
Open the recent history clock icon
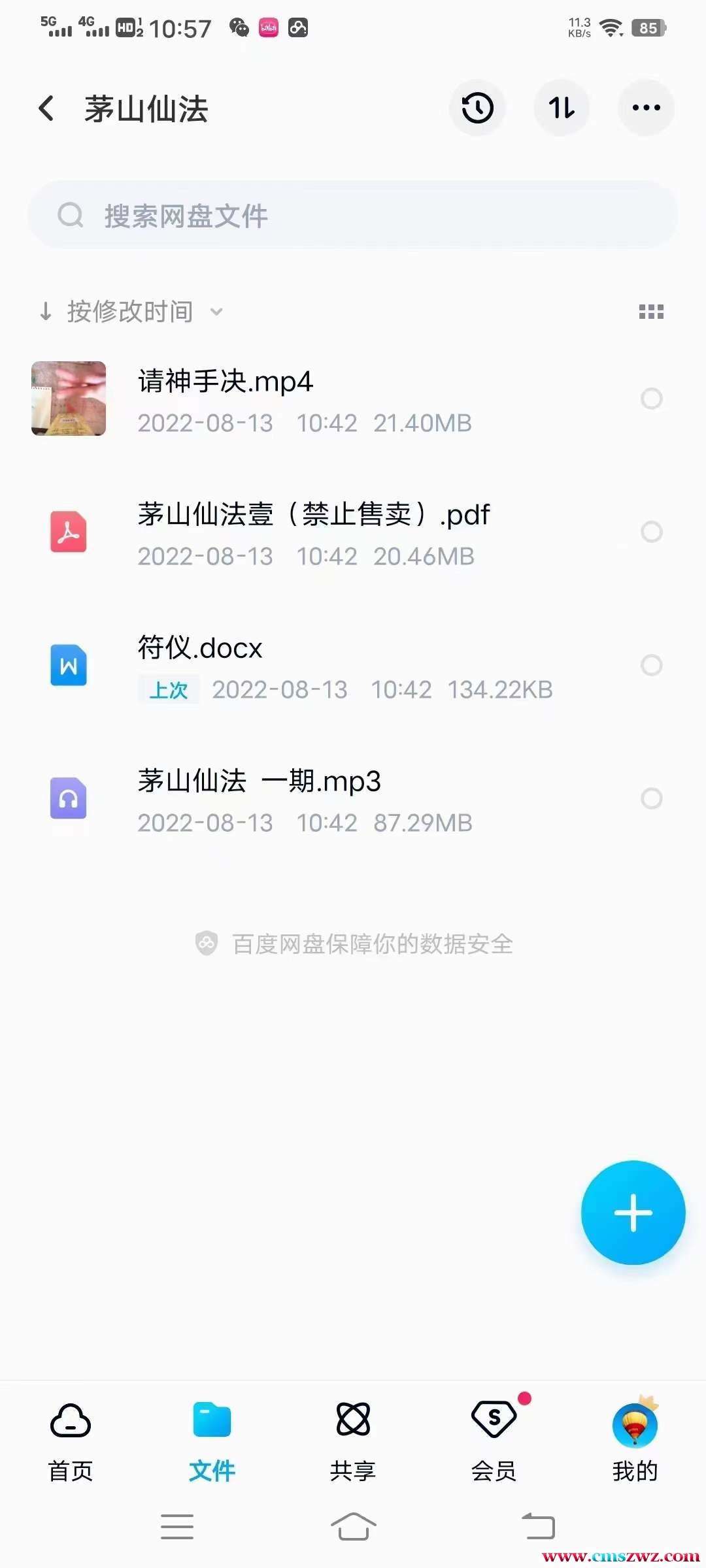coord(477,108)
